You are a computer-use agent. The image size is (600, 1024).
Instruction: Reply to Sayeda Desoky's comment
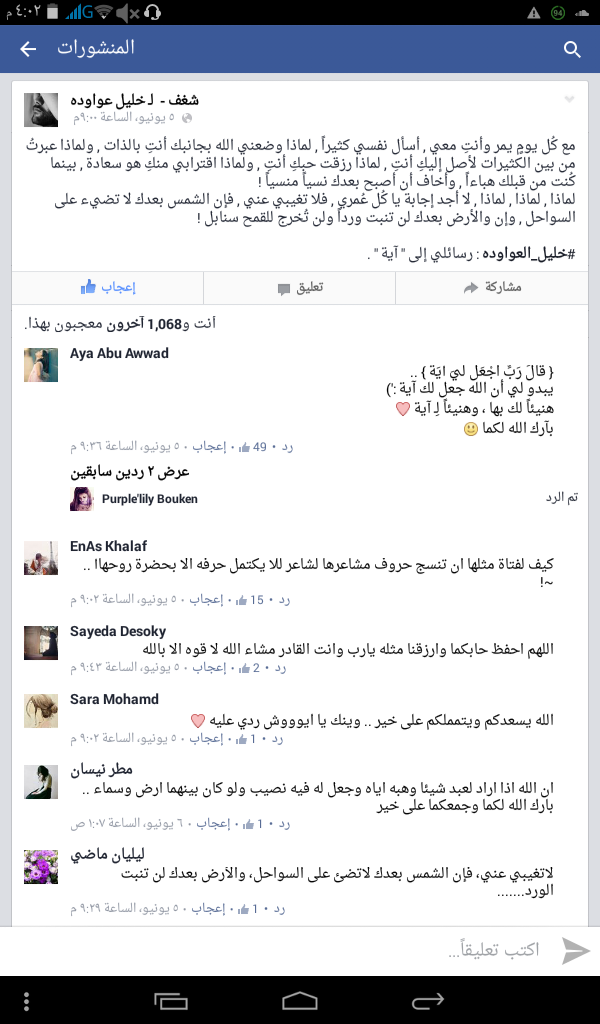(287, 667)
